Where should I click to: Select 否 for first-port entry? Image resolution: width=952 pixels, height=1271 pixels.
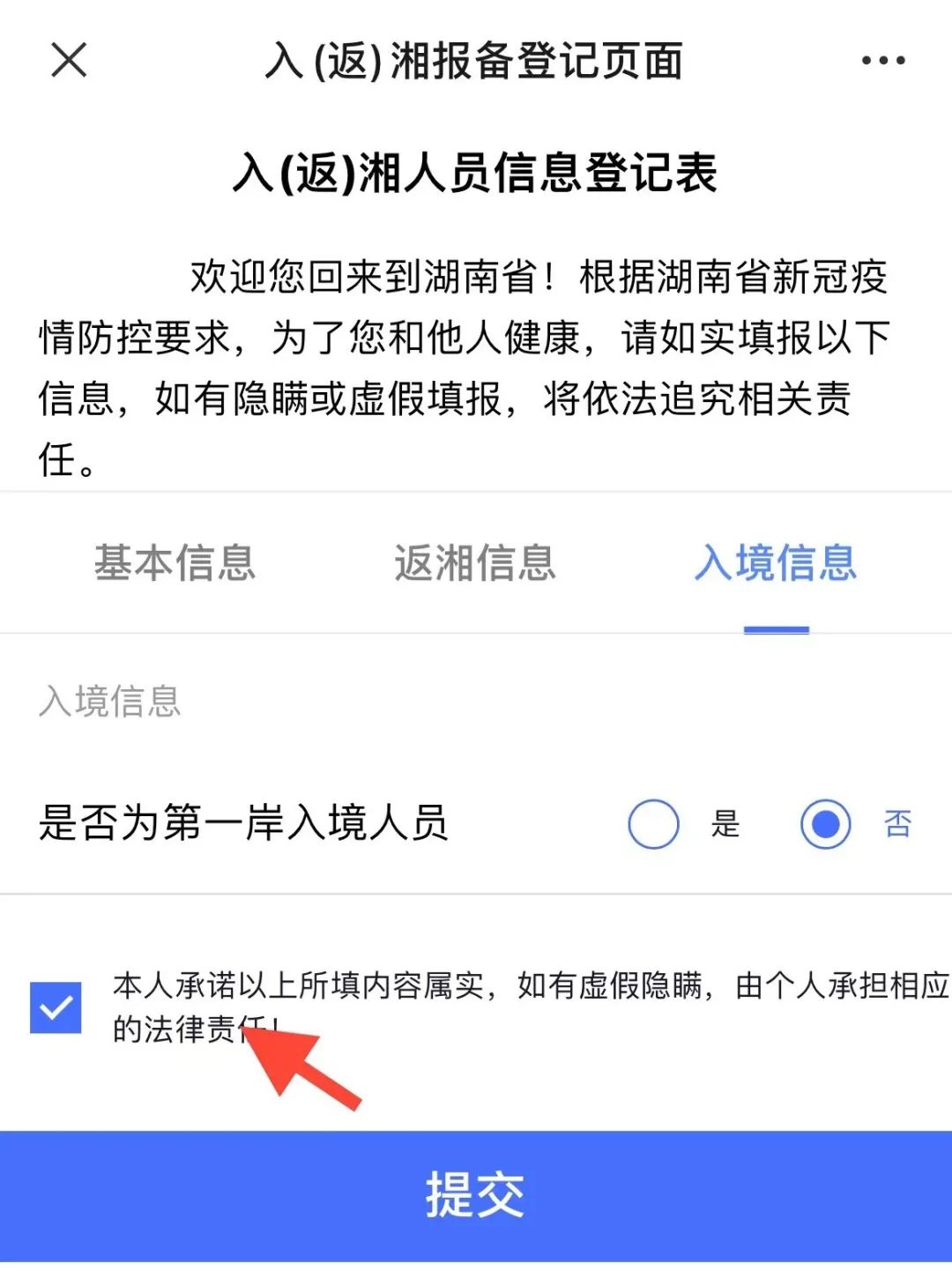point(826,824)
